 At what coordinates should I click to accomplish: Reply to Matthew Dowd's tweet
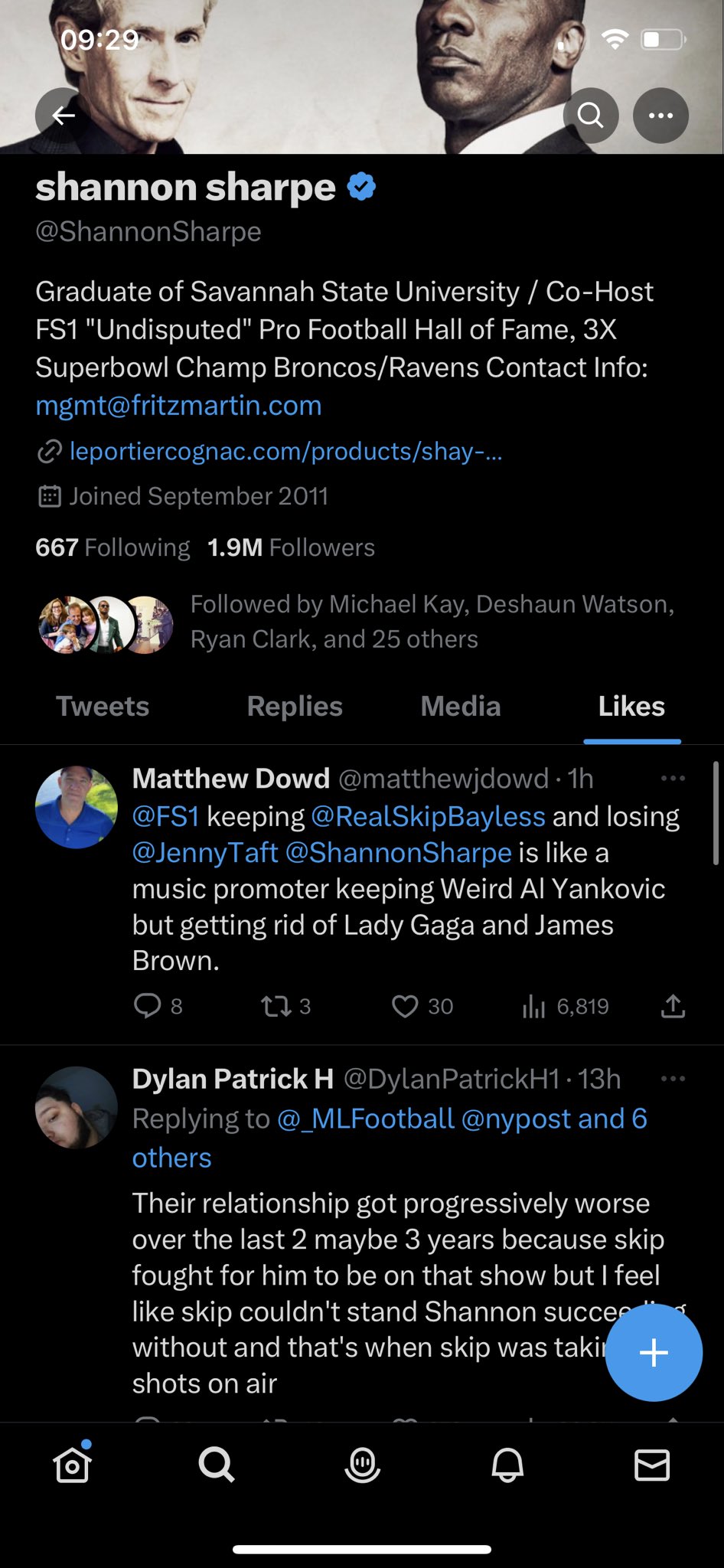149,1006
